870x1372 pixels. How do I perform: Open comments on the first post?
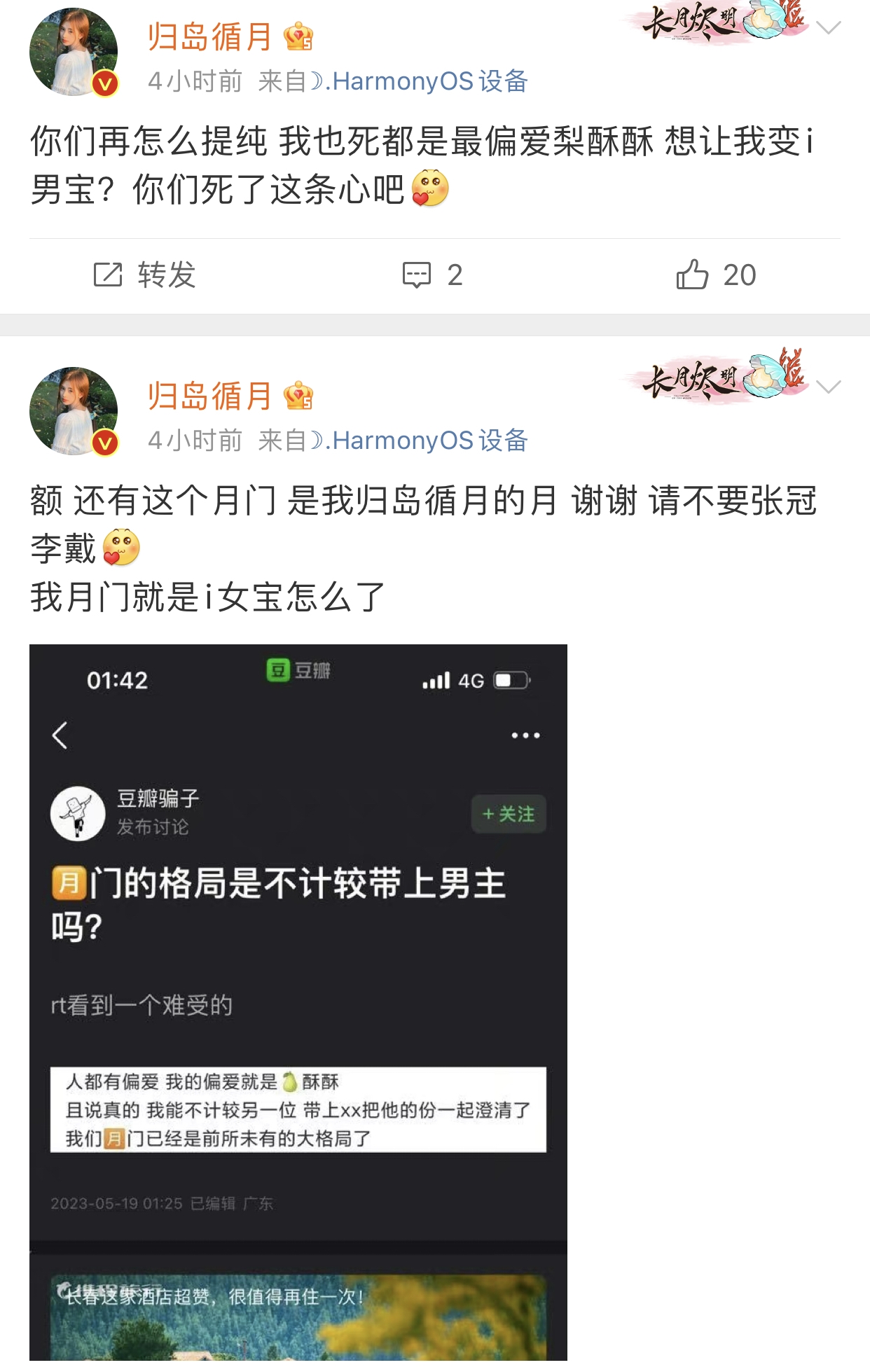tap(432, 275)
